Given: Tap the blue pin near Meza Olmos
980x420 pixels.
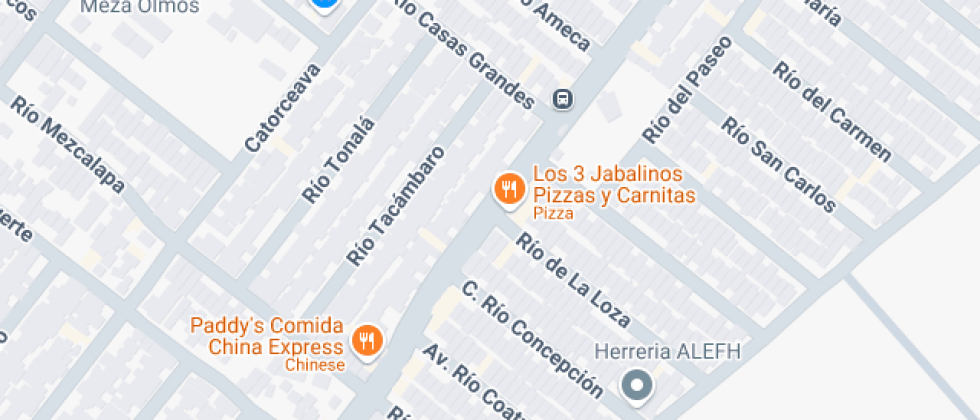Looking at the screenshot, I should point(325,6).
